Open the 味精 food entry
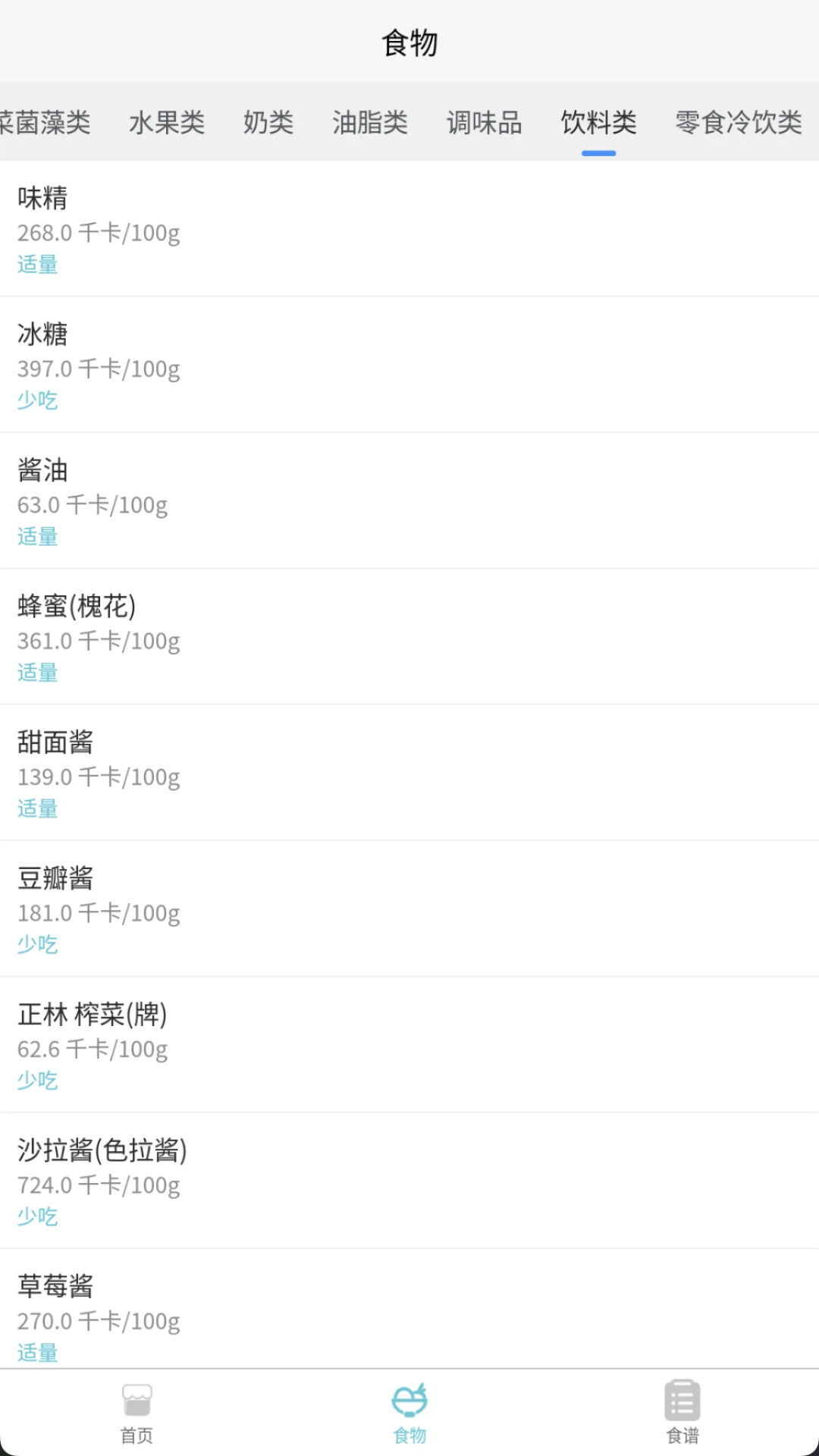 pyautogui.click(x=409, y=229)
